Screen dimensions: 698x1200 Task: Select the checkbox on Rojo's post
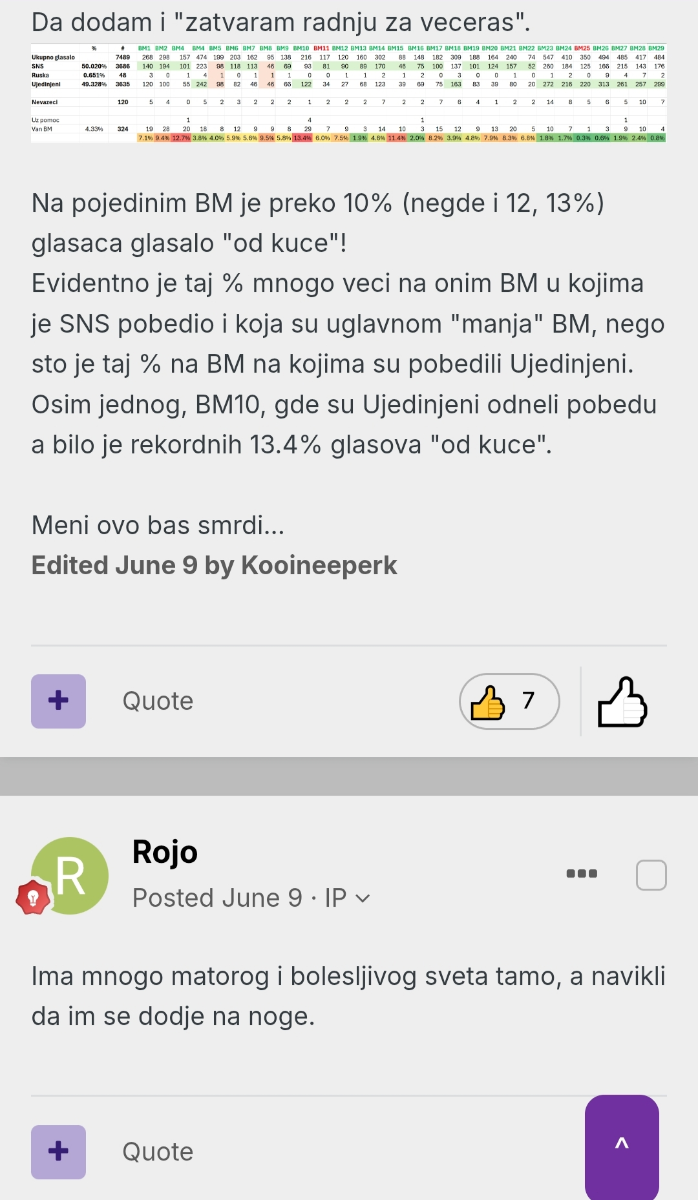pyautogui.click(x=651, y=874)
